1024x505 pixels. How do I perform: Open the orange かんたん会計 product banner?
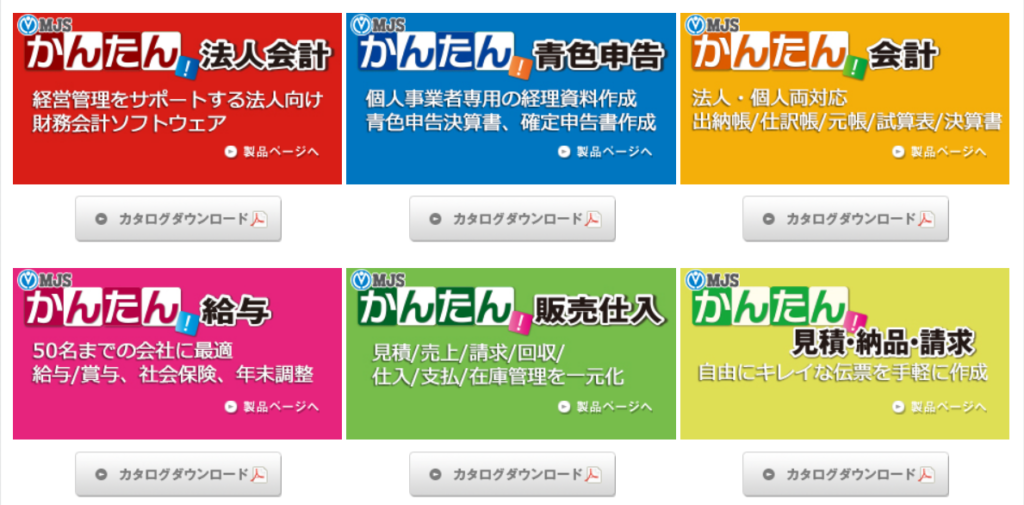point(844,98)
